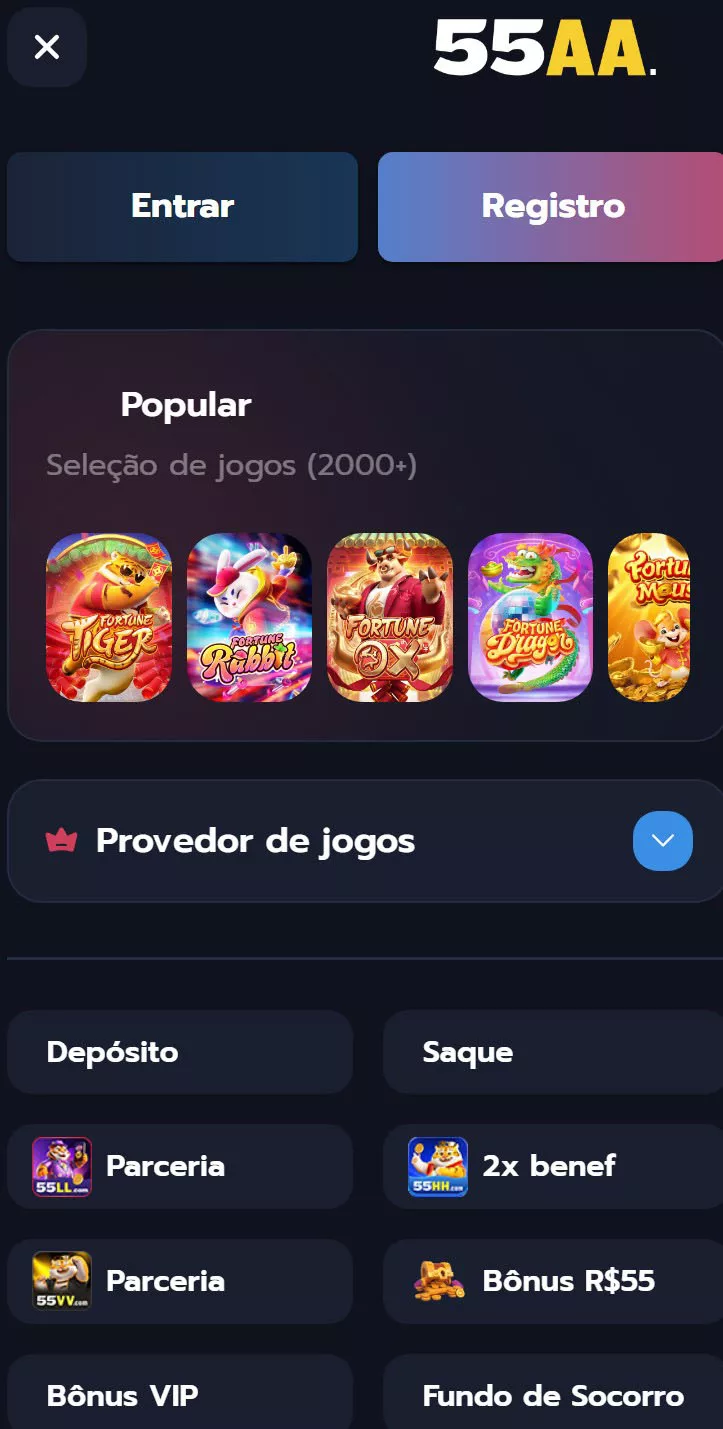Image resolution: width=723 pixels, height=1429 pixels.
Task: Open the 55VV Parceria link
Action: [x=180, y=1282]
